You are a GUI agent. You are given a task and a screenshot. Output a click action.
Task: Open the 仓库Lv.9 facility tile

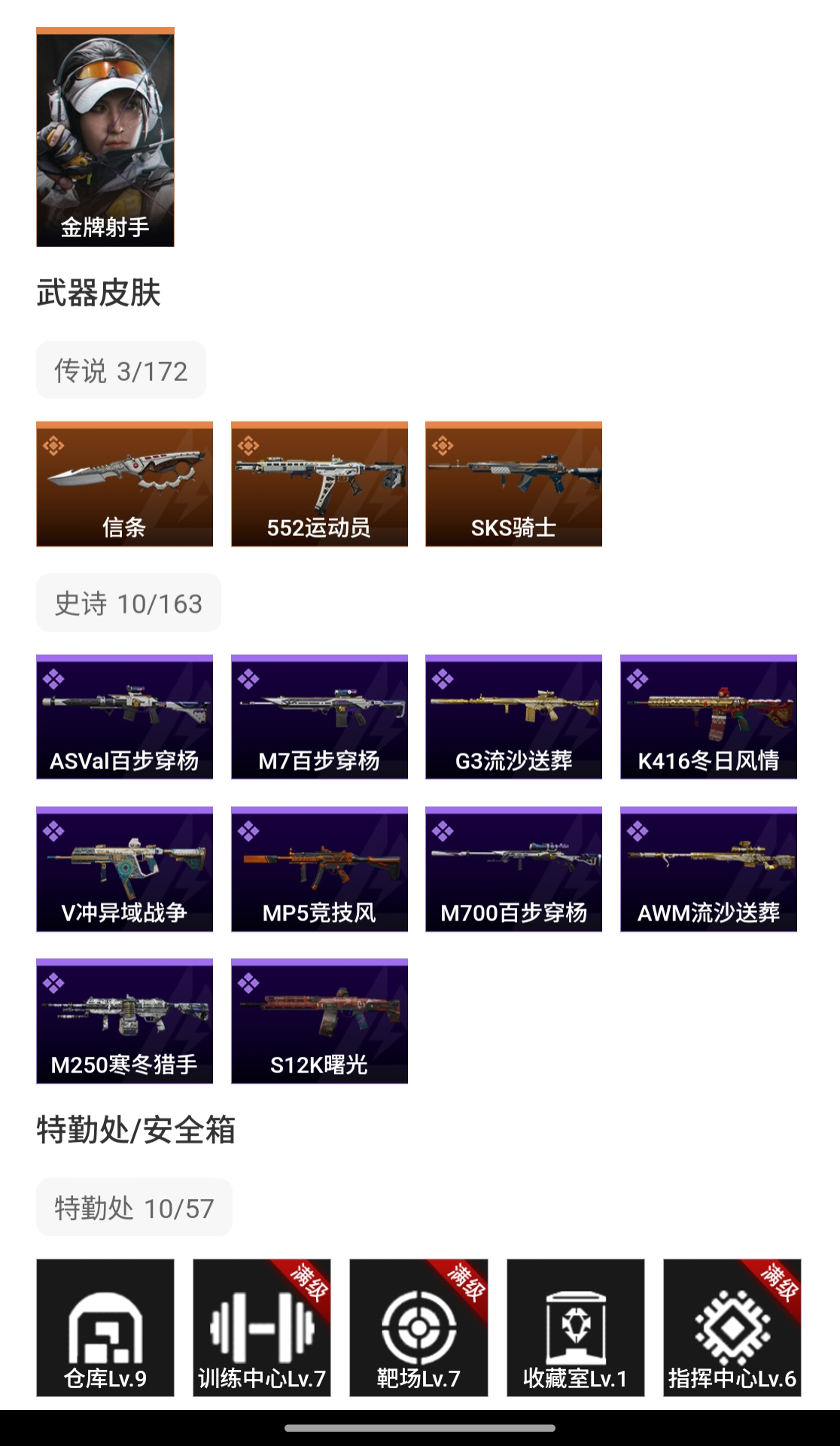105,1327
